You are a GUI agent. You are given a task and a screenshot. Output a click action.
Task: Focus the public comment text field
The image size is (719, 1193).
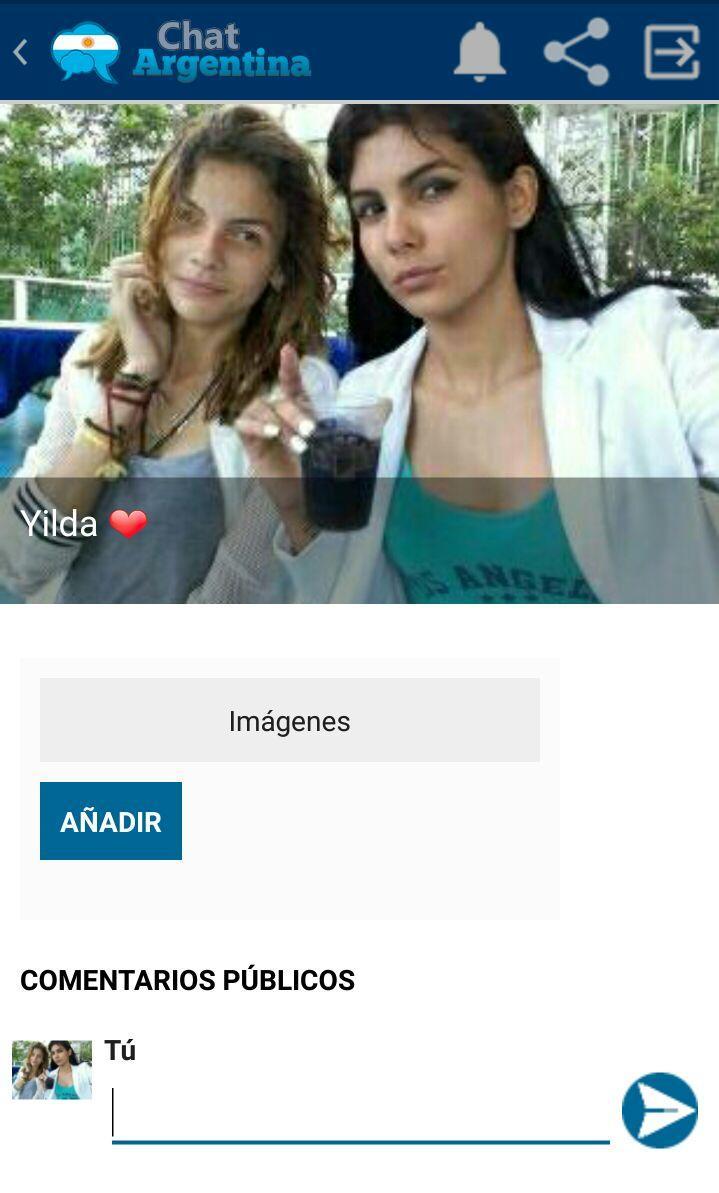pos(360,1114)
